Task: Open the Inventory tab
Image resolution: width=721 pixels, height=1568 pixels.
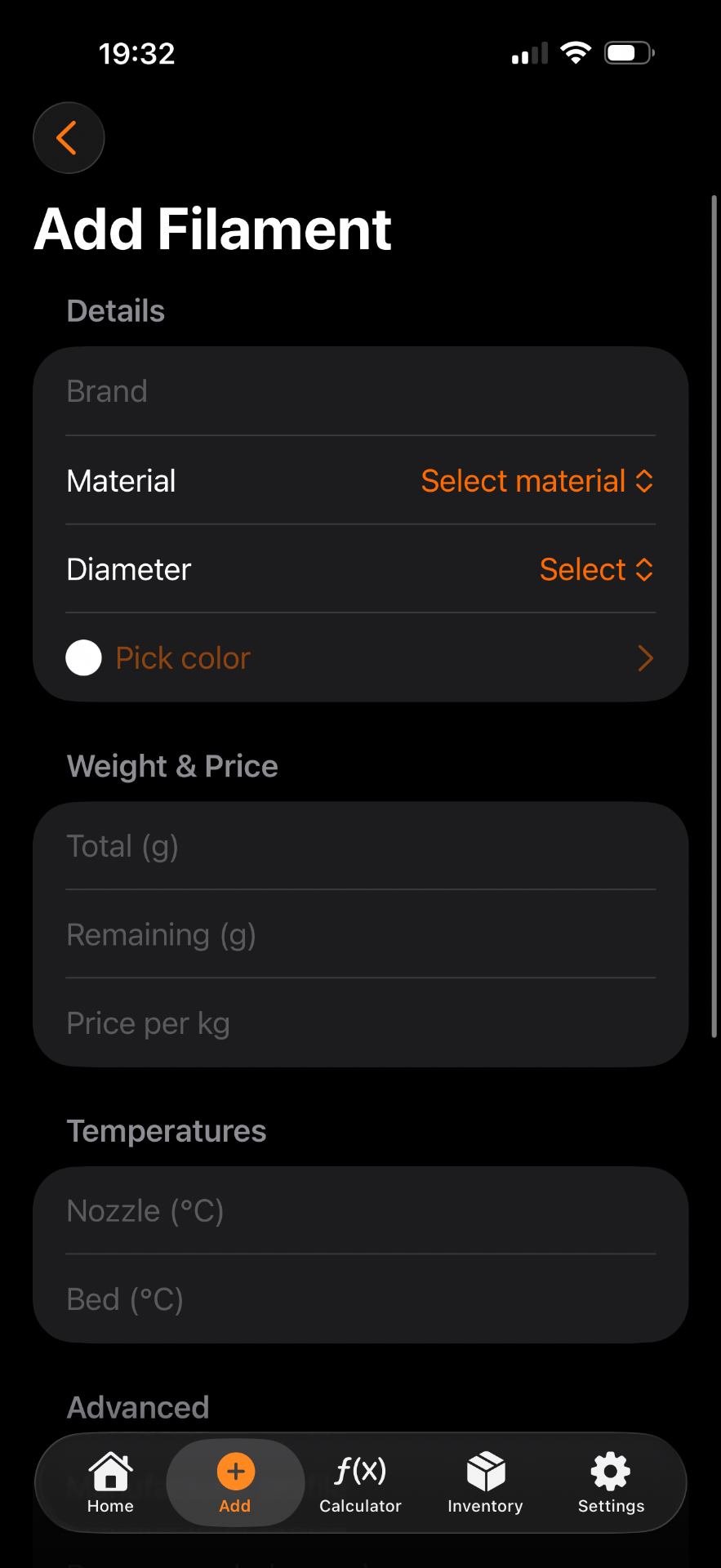Action: click(485, 1483)
